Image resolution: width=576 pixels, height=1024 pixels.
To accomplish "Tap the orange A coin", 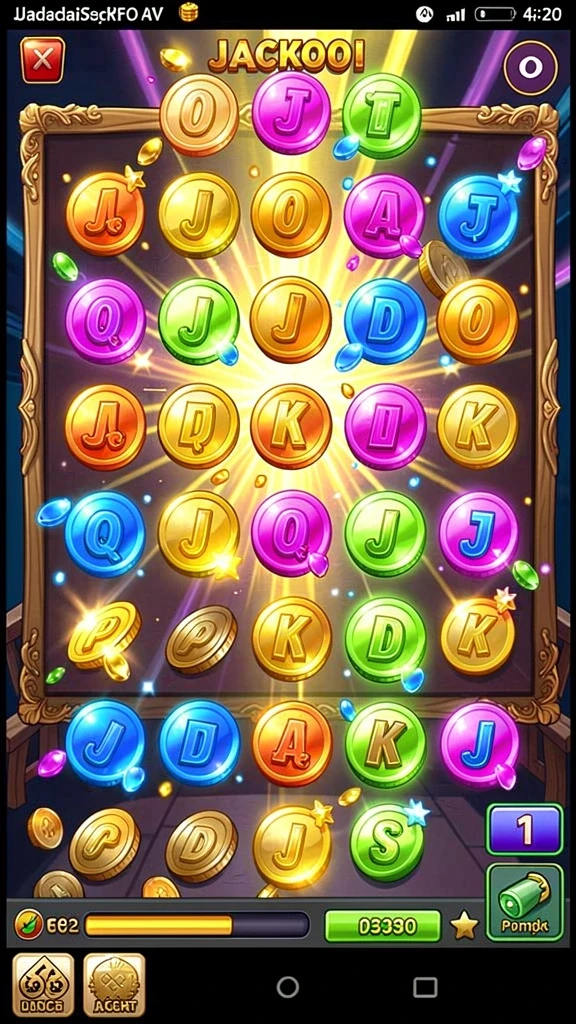I will coord(292,743).
